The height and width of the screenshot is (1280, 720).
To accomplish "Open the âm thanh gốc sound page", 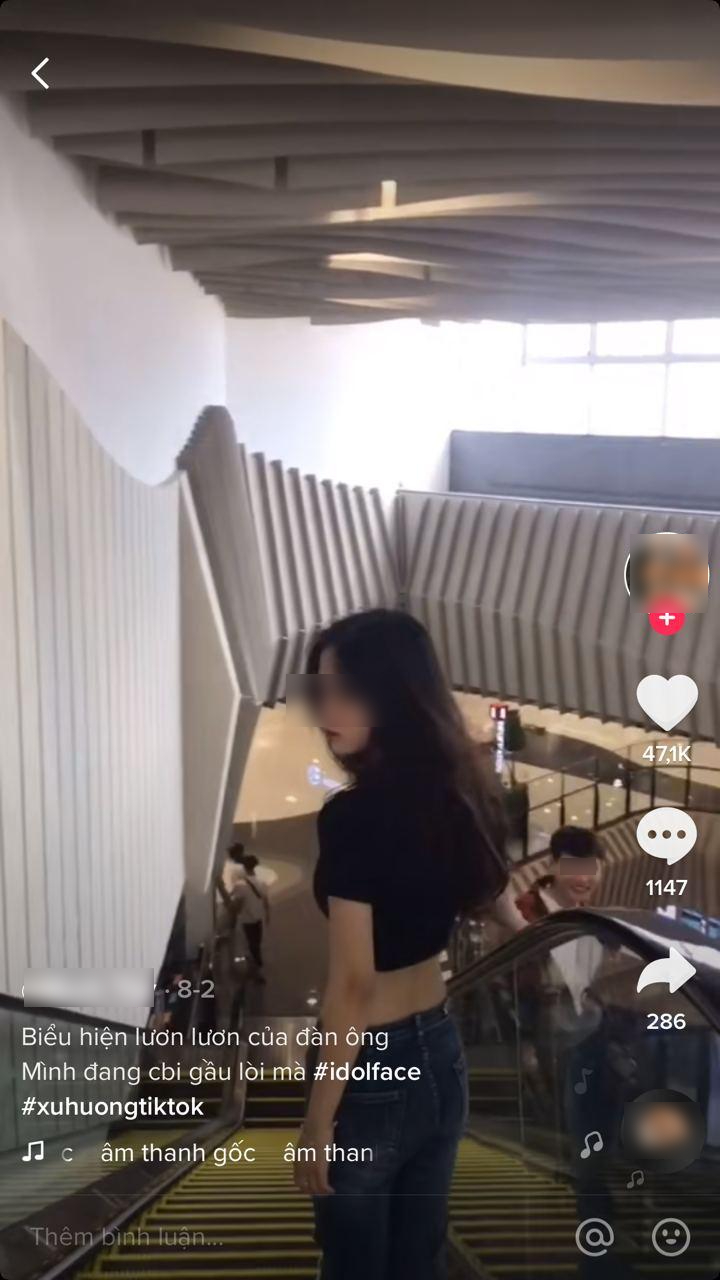I will 178,1153.
